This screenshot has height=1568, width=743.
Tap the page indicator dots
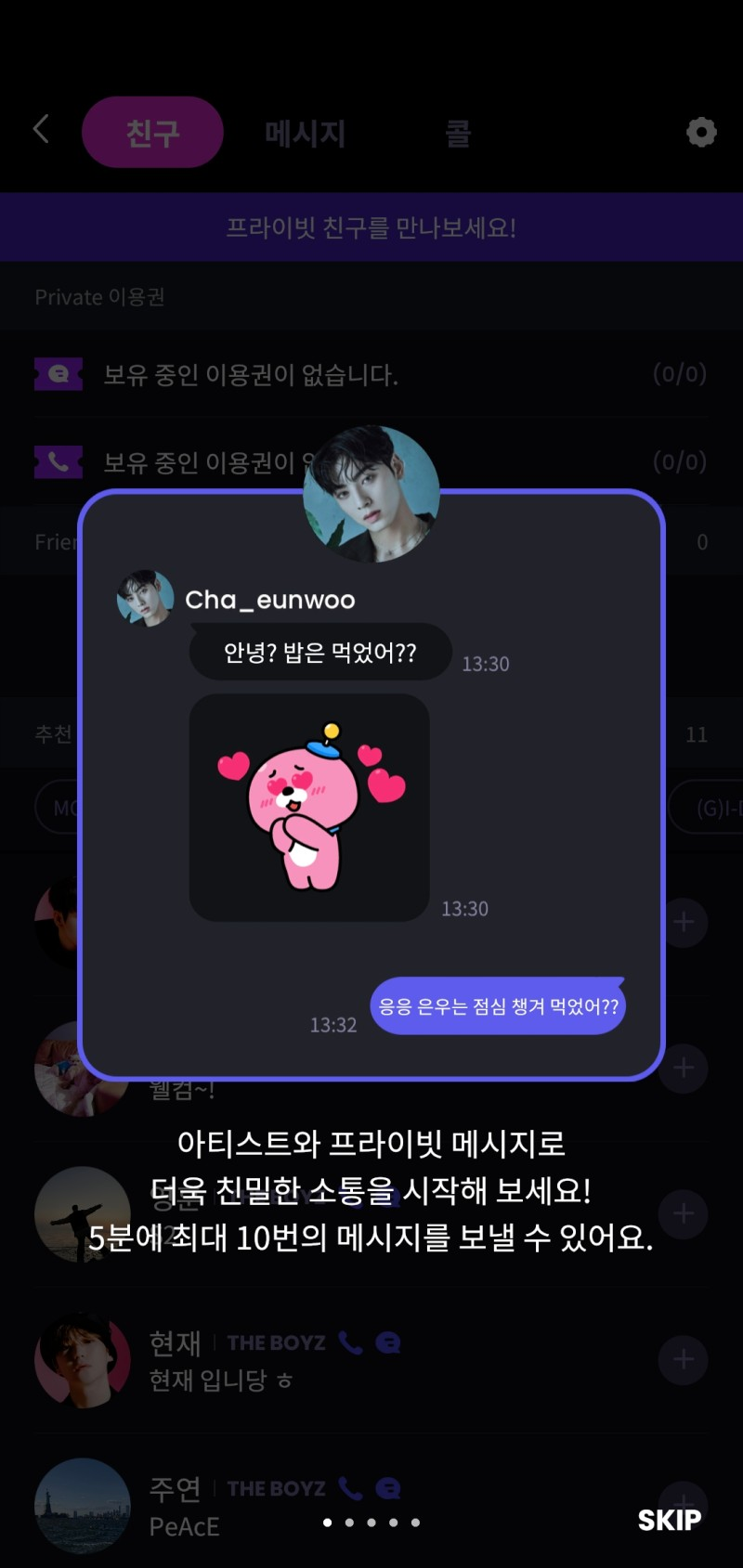coord(371,1521)
